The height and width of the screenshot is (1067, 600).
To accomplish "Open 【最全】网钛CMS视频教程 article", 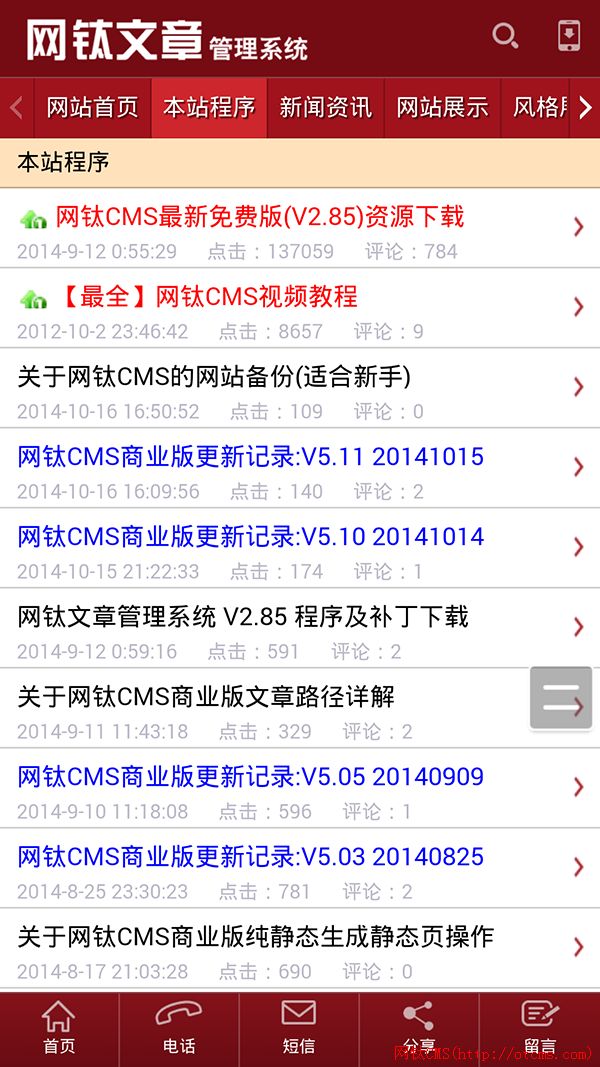I will (x=206, y=297).
